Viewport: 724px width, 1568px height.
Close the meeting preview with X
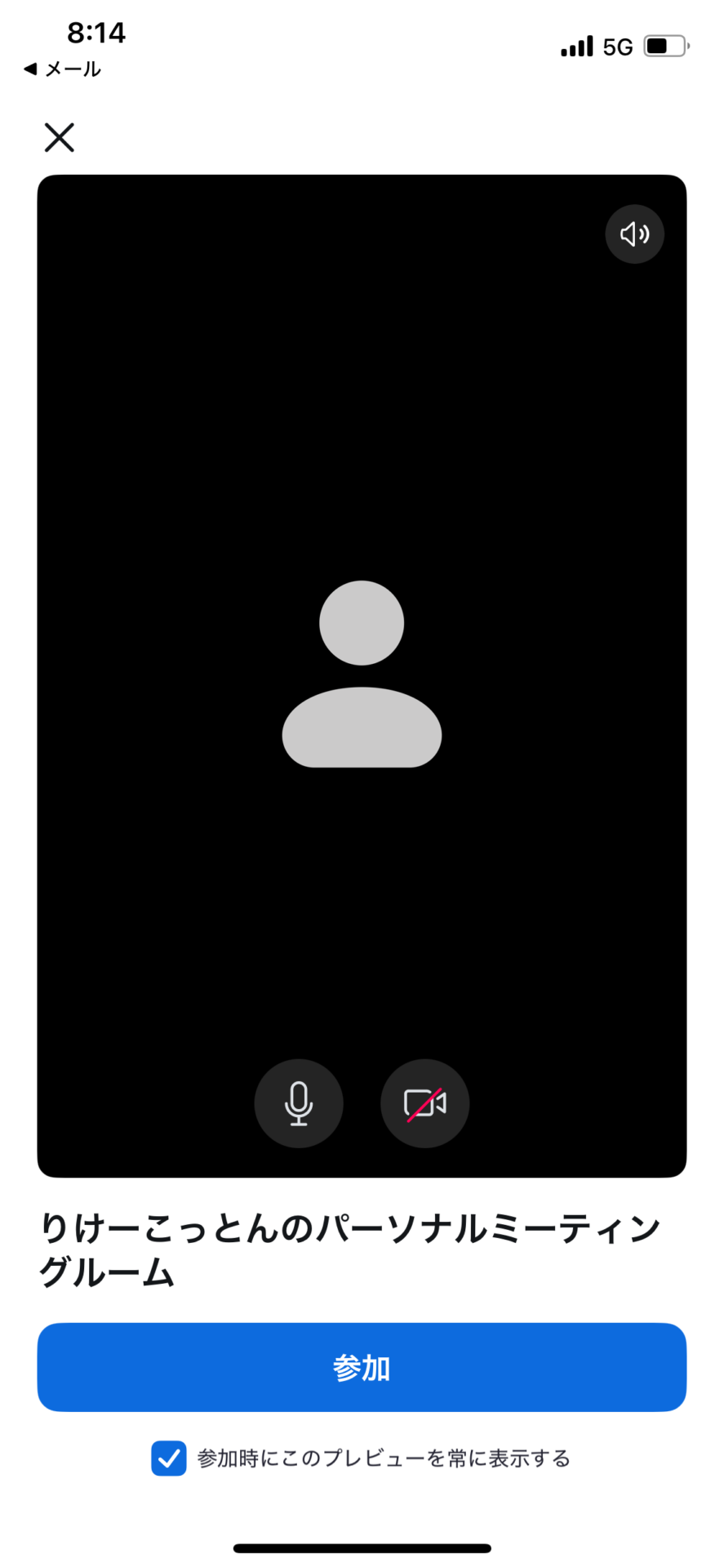tap(59, 137)
